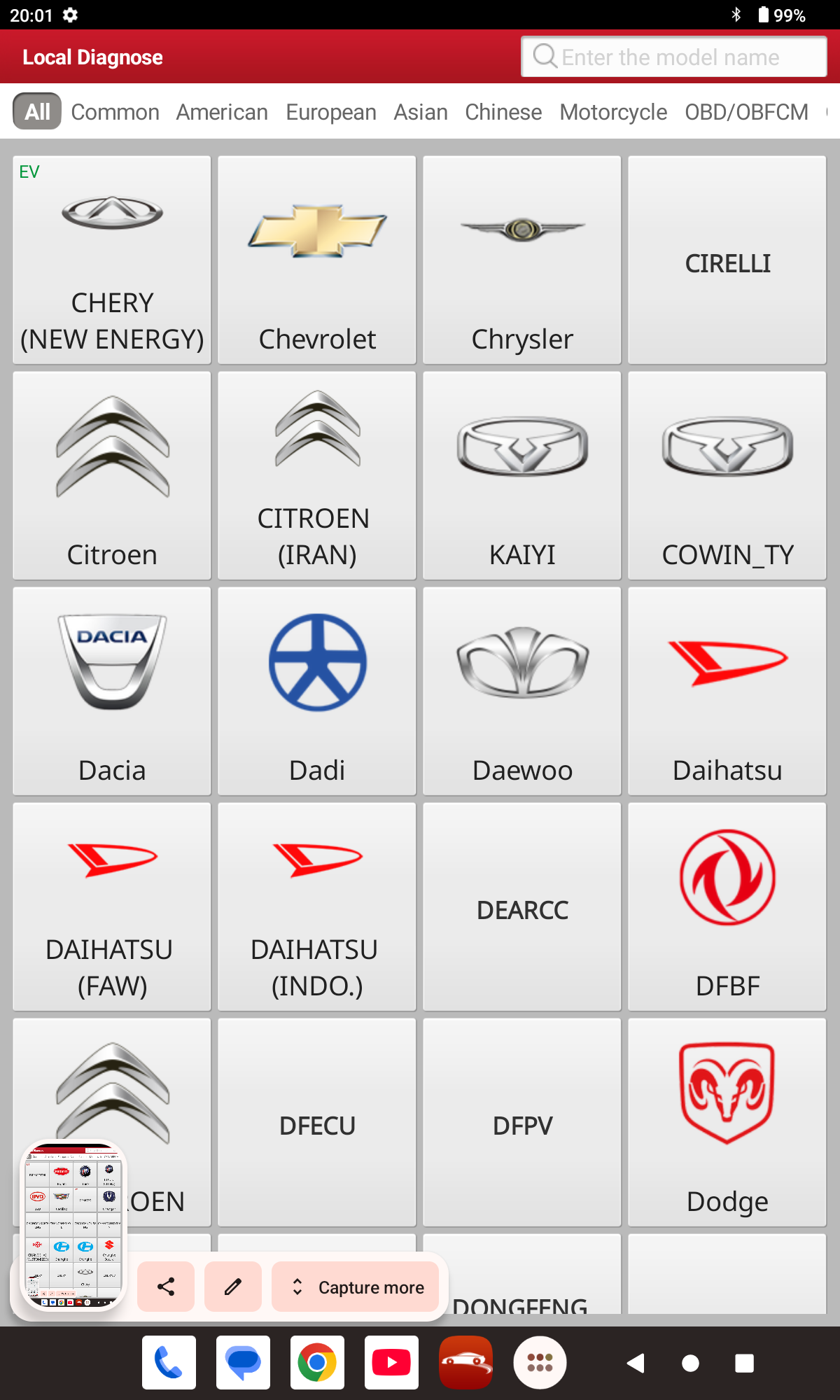Switch to the Common tab
The image size is (840, 1400).
[115, 112]
